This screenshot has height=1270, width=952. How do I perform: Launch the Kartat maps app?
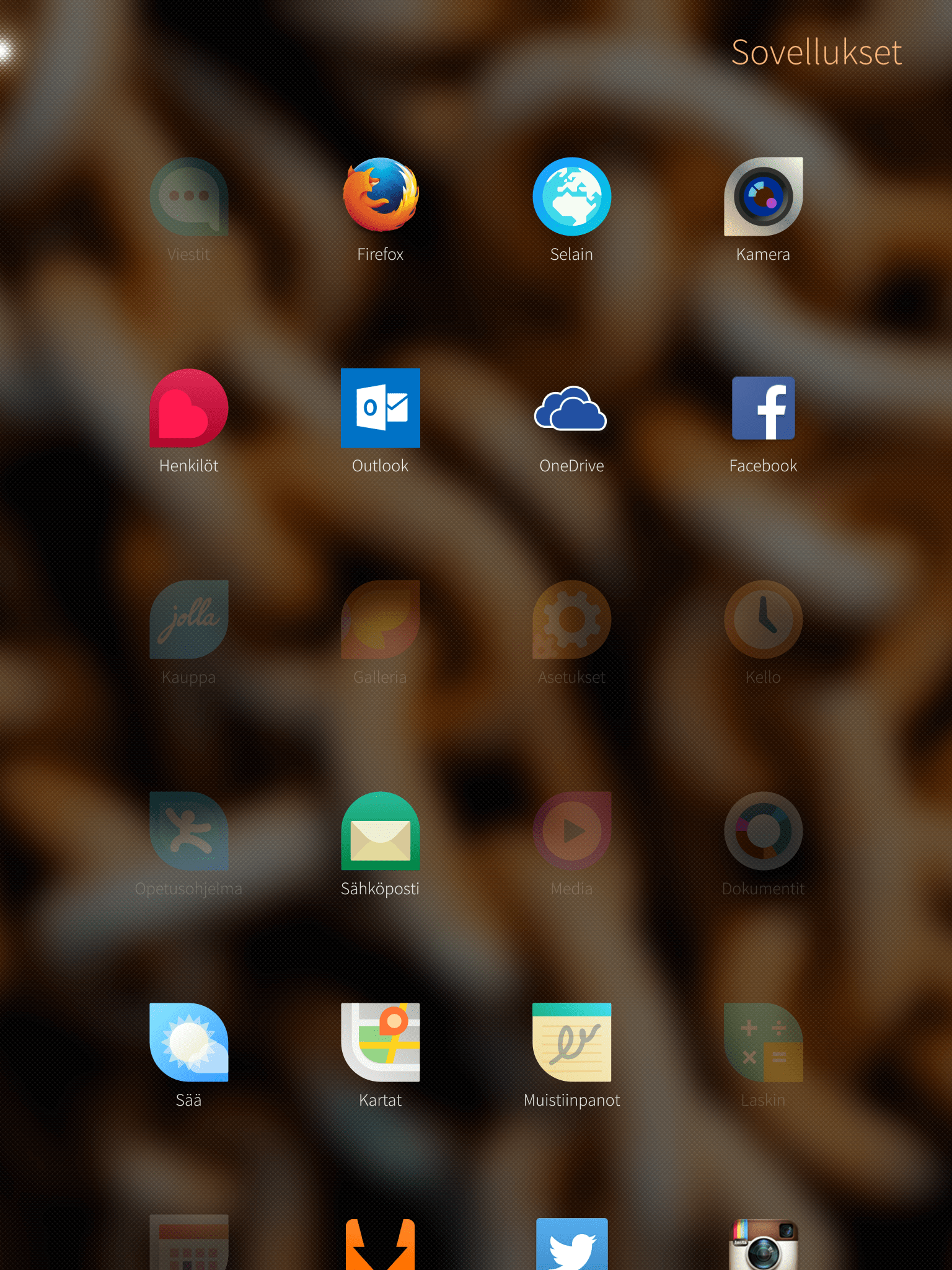(381, 1043)
